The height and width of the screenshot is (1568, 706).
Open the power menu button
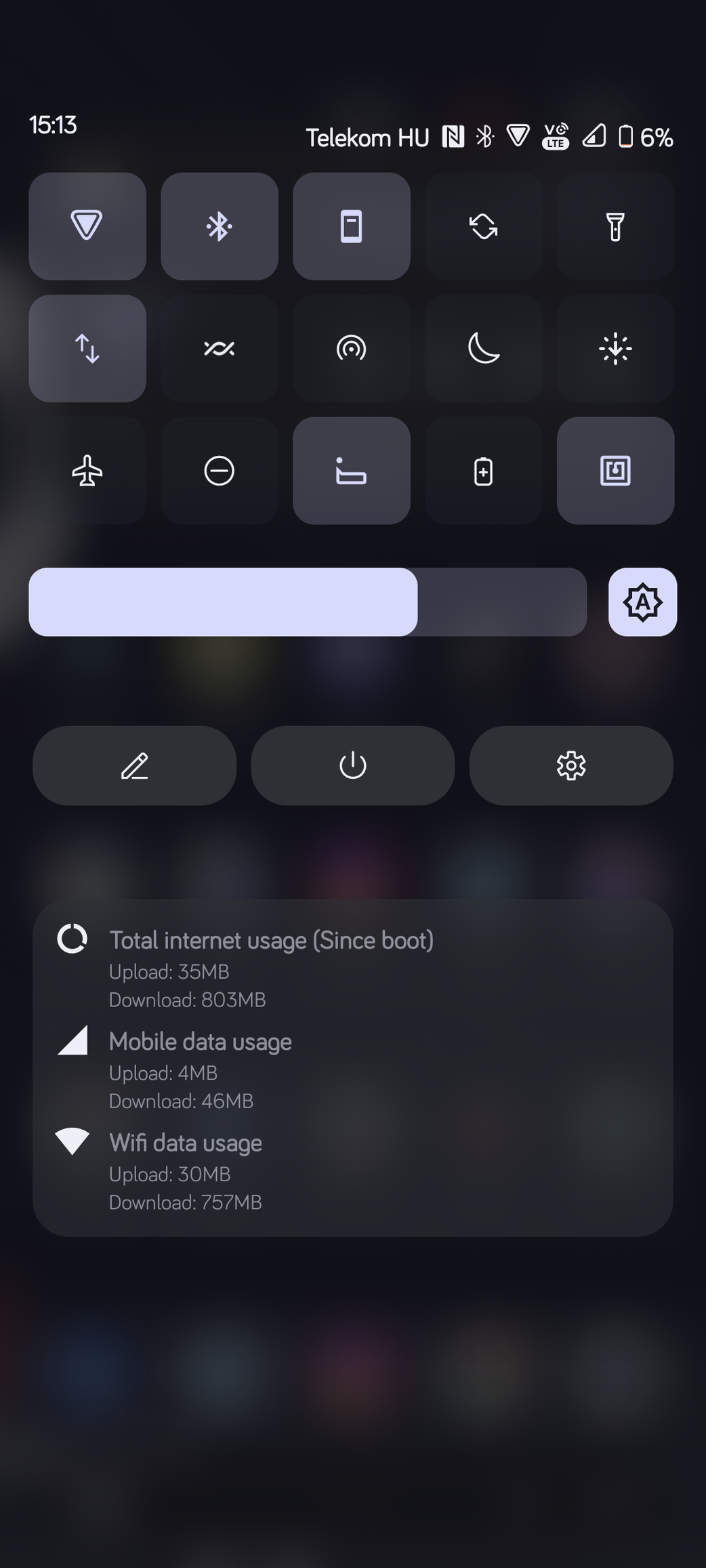[x=353, y=766]
